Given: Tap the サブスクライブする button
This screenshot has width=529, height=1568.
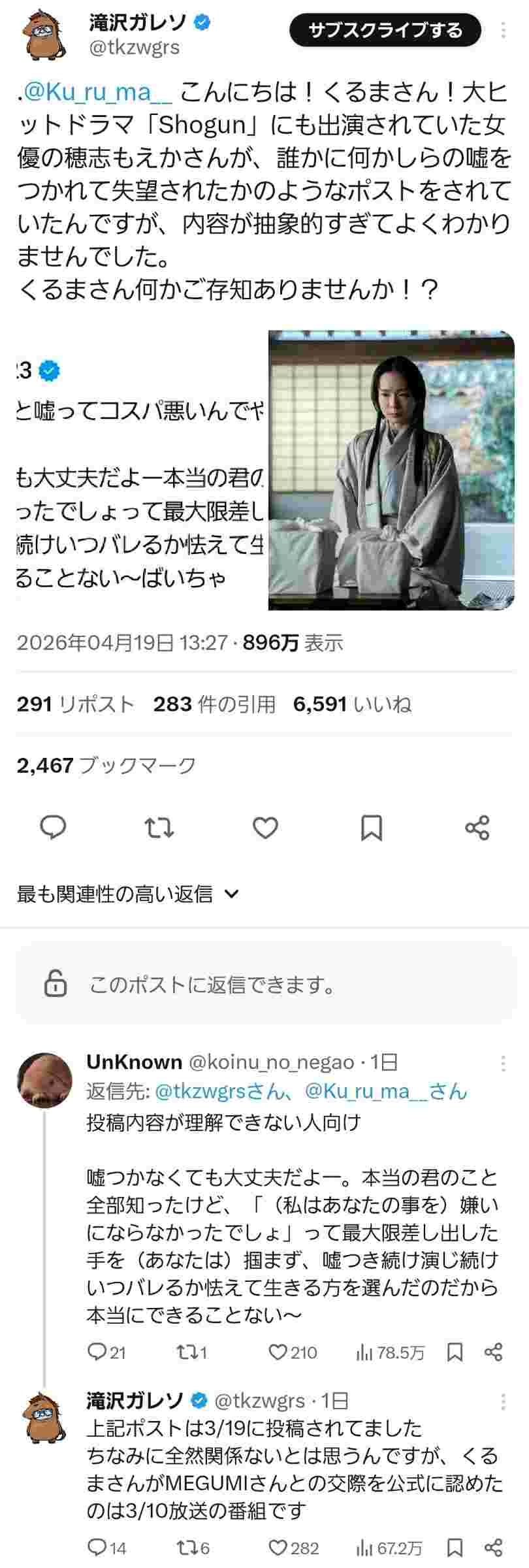Looking at the screenshot, I should point(385,30).
